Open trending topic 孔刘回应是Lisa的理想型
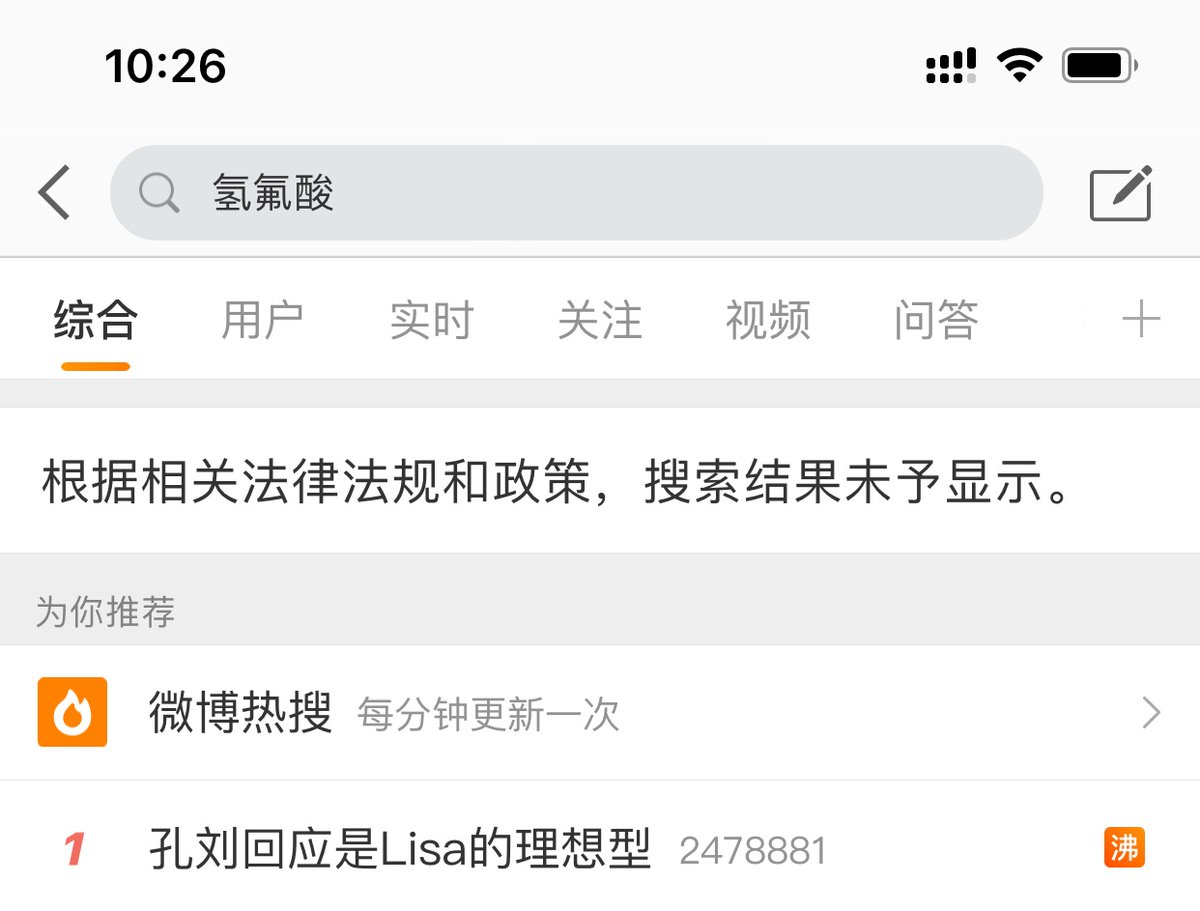This screenshot has width=1200, height=911. [x=400, y=850]
